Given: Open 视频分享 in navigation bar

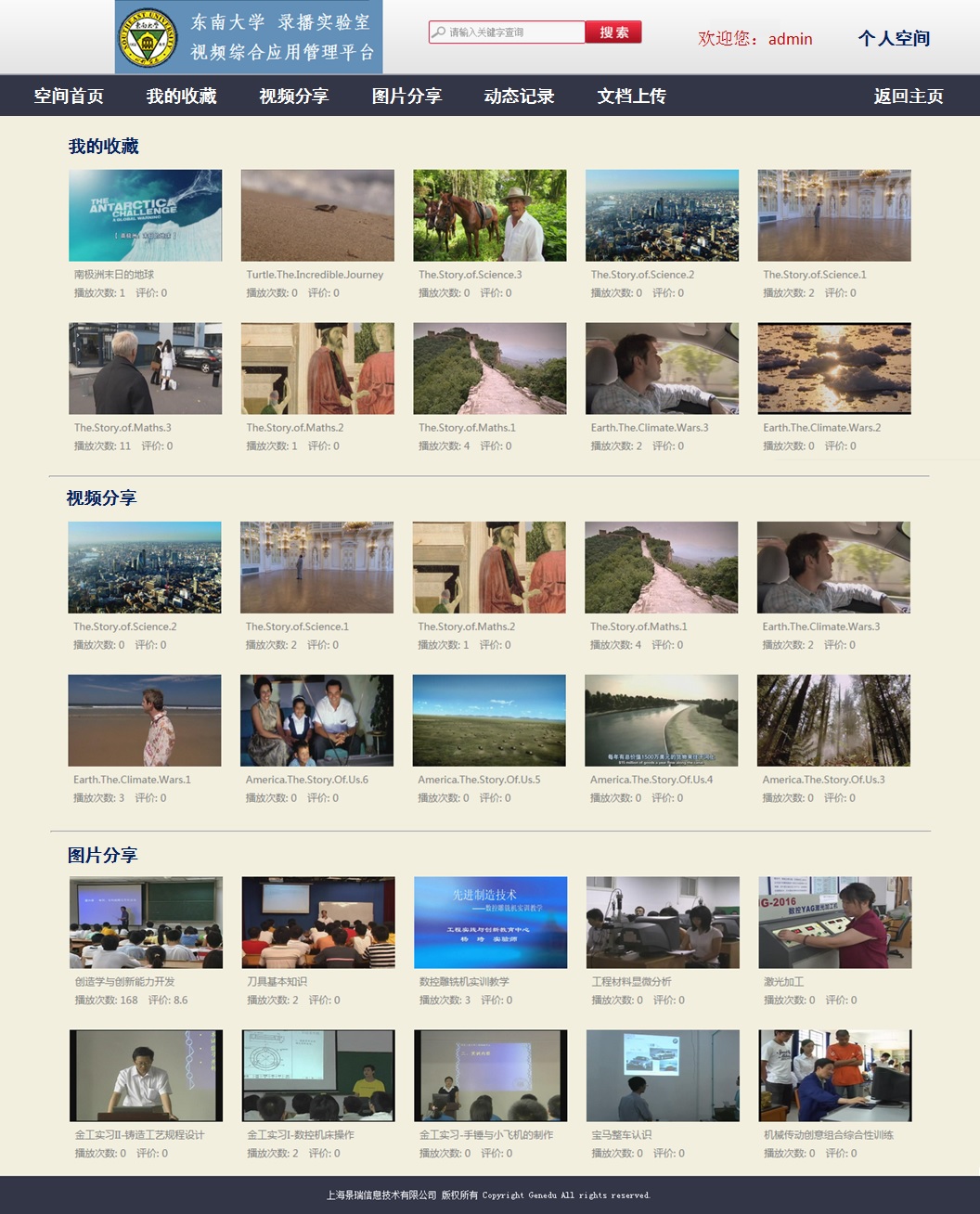Looking at the screenshot, I should click(293, 96).
